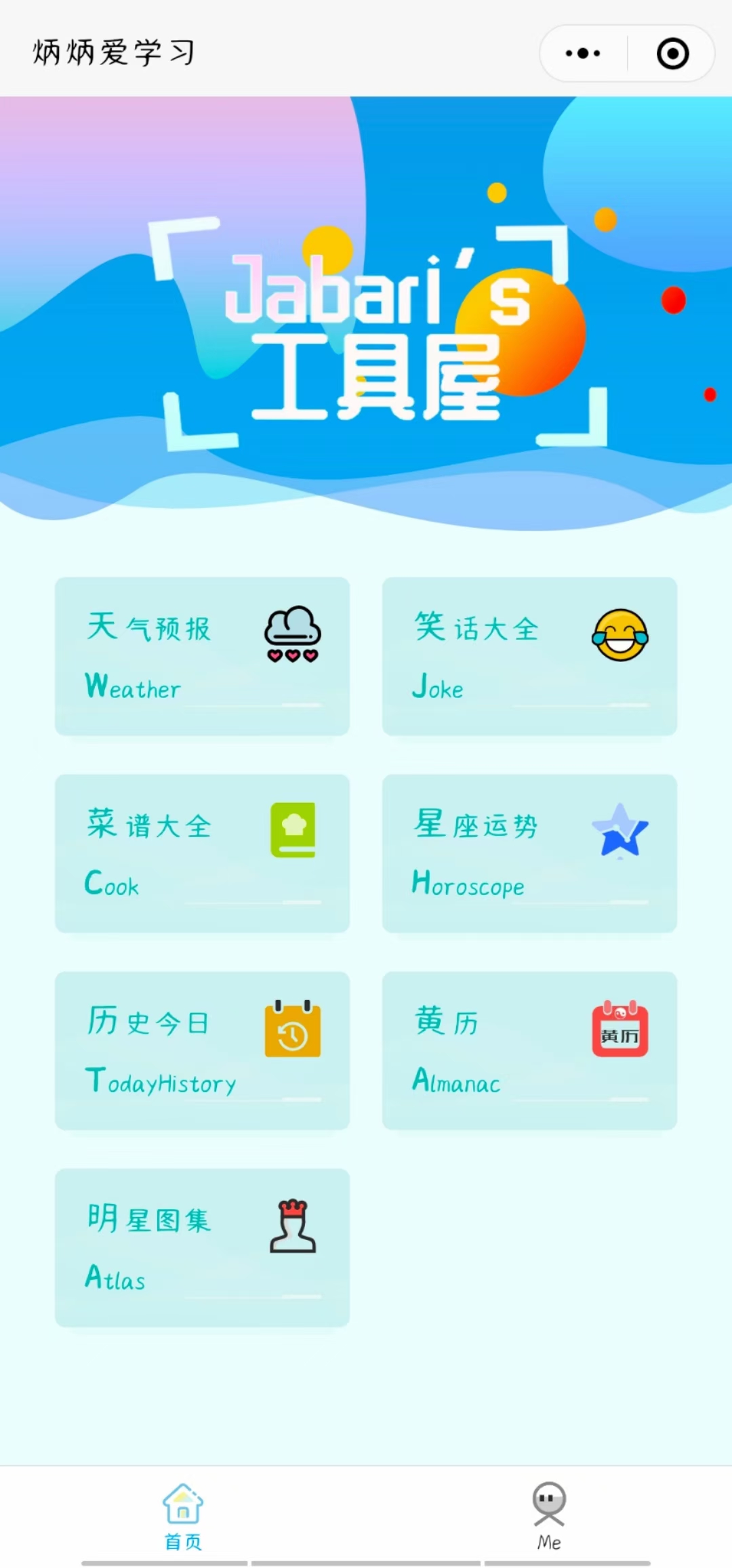Select the rain cloud weather icon
Screen dimensions: 732x1568
click(x=291, y=636)
